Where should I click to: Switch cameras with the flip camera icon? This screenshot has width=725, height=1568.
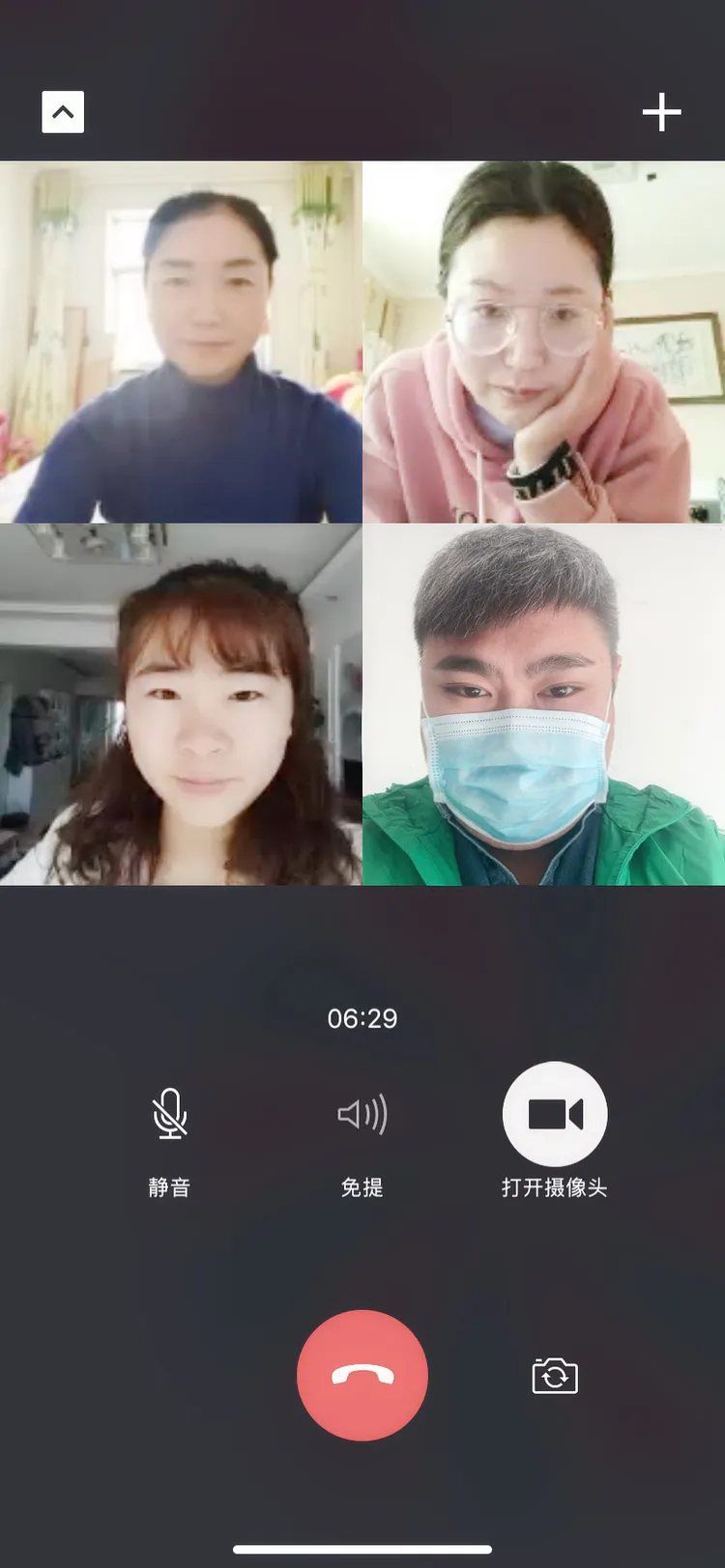(x=554, y=1377)
